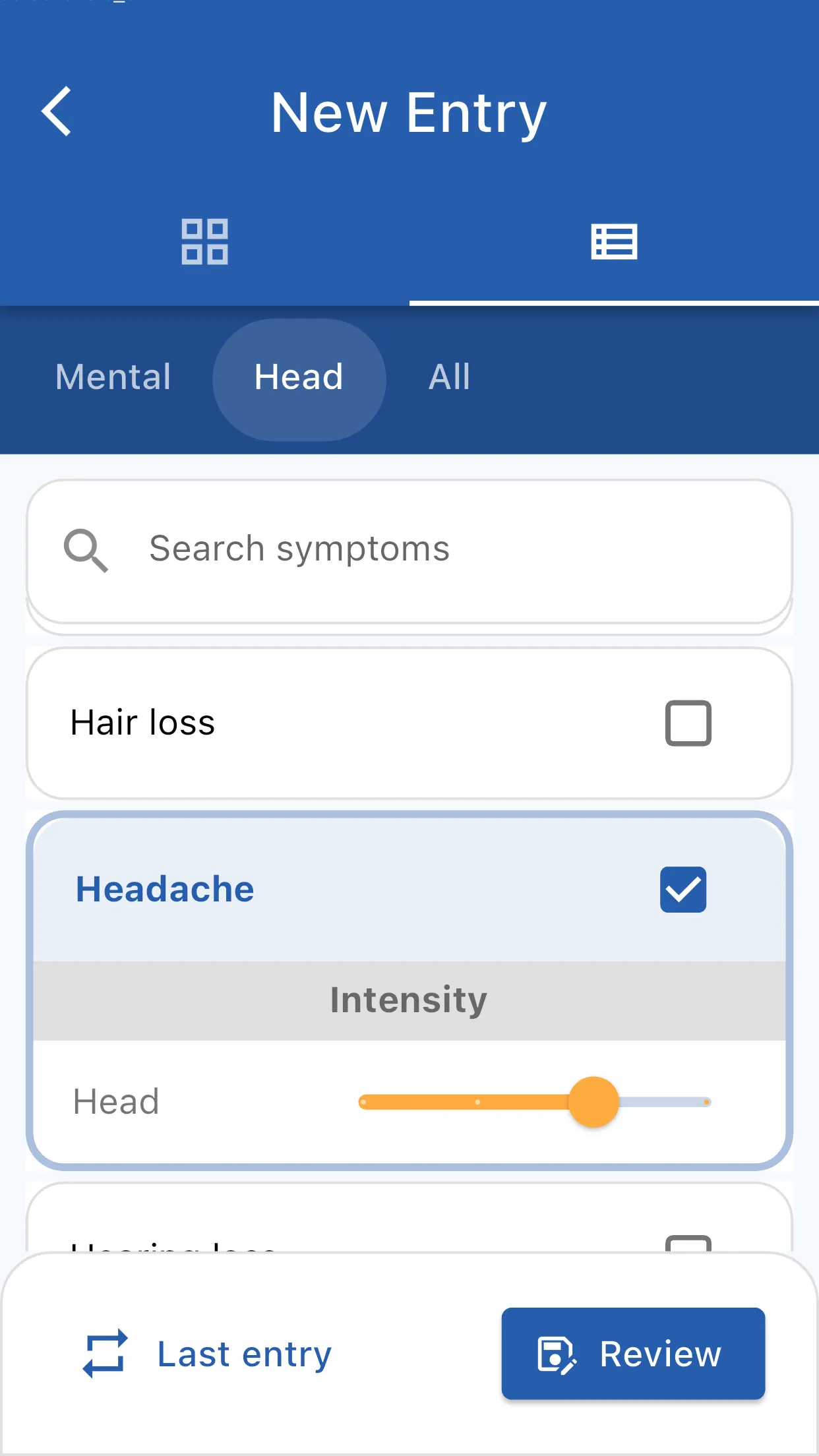Click the magnifying glass search icon

[x=86, y=550]
